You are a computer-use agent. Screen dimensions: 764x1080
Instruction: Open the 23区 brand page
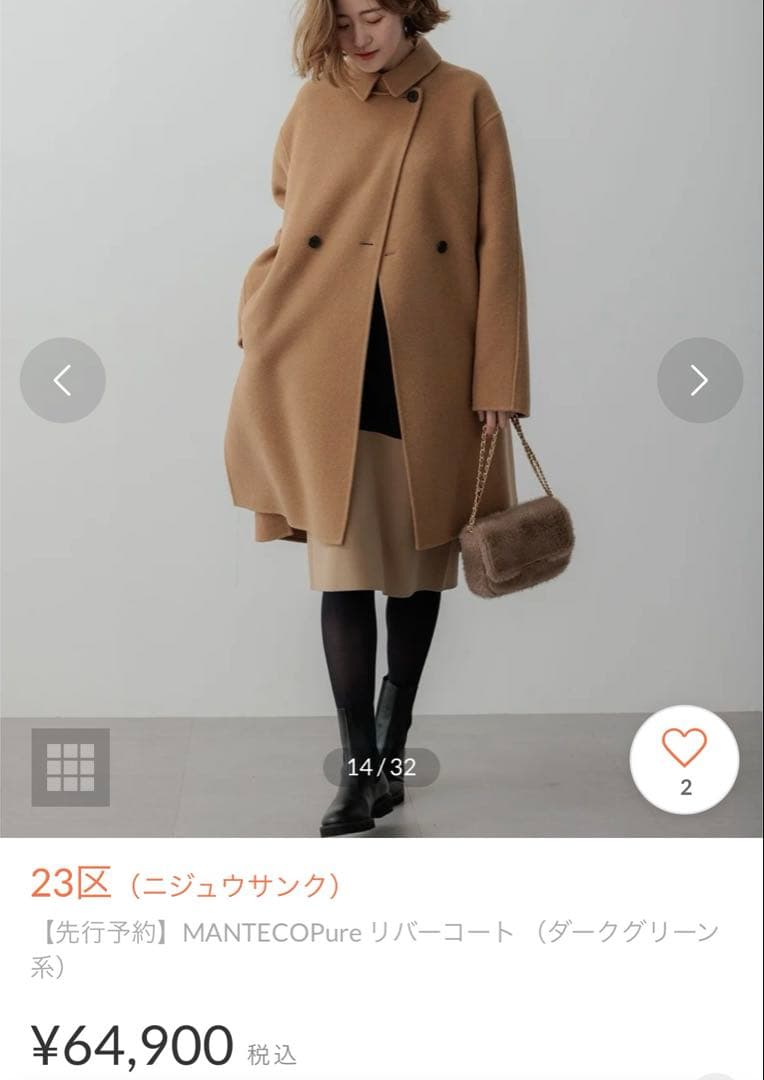(x=185, y=884)
